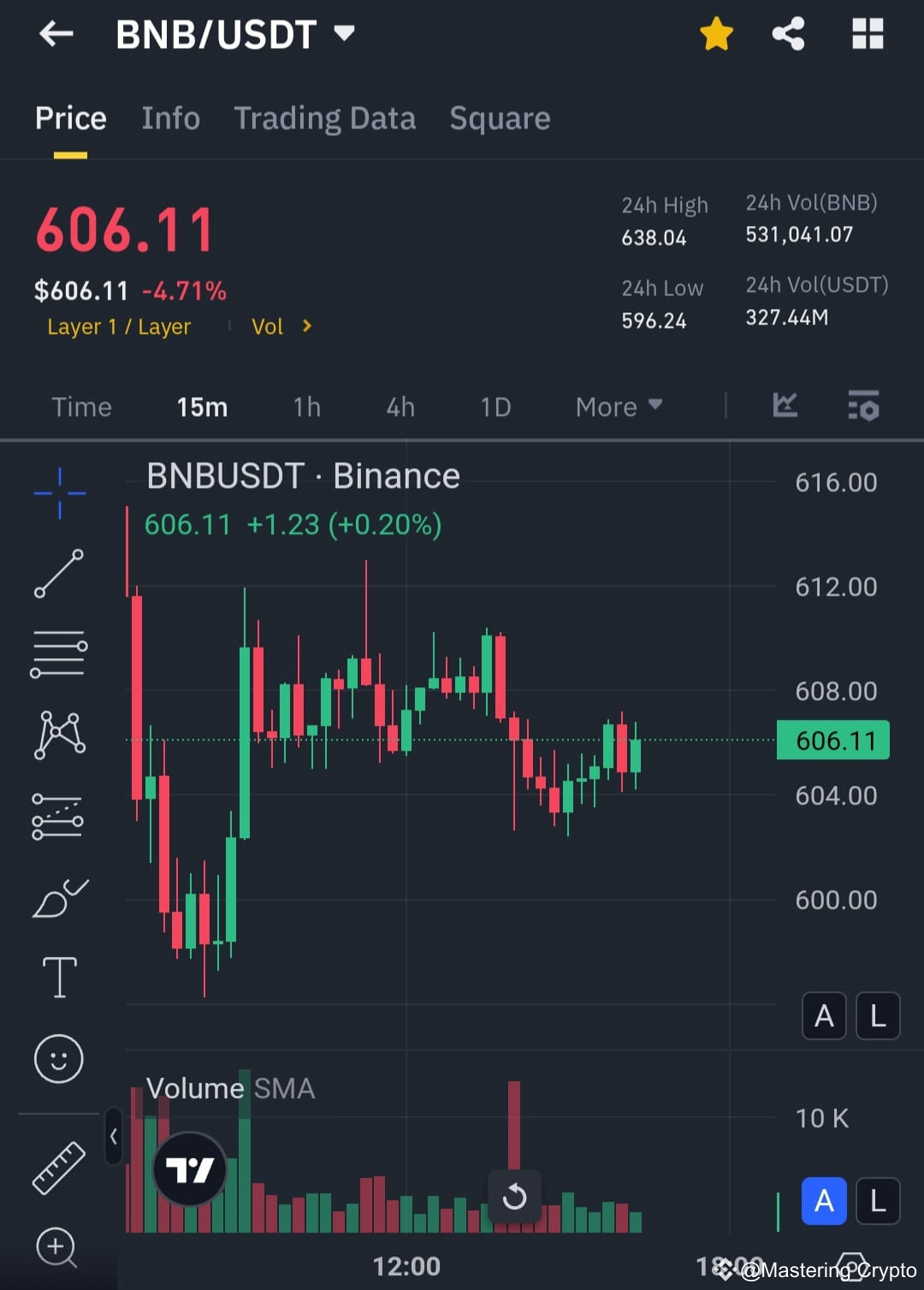Open the BNB/USDT pair selector dropdown

point(233,34)
